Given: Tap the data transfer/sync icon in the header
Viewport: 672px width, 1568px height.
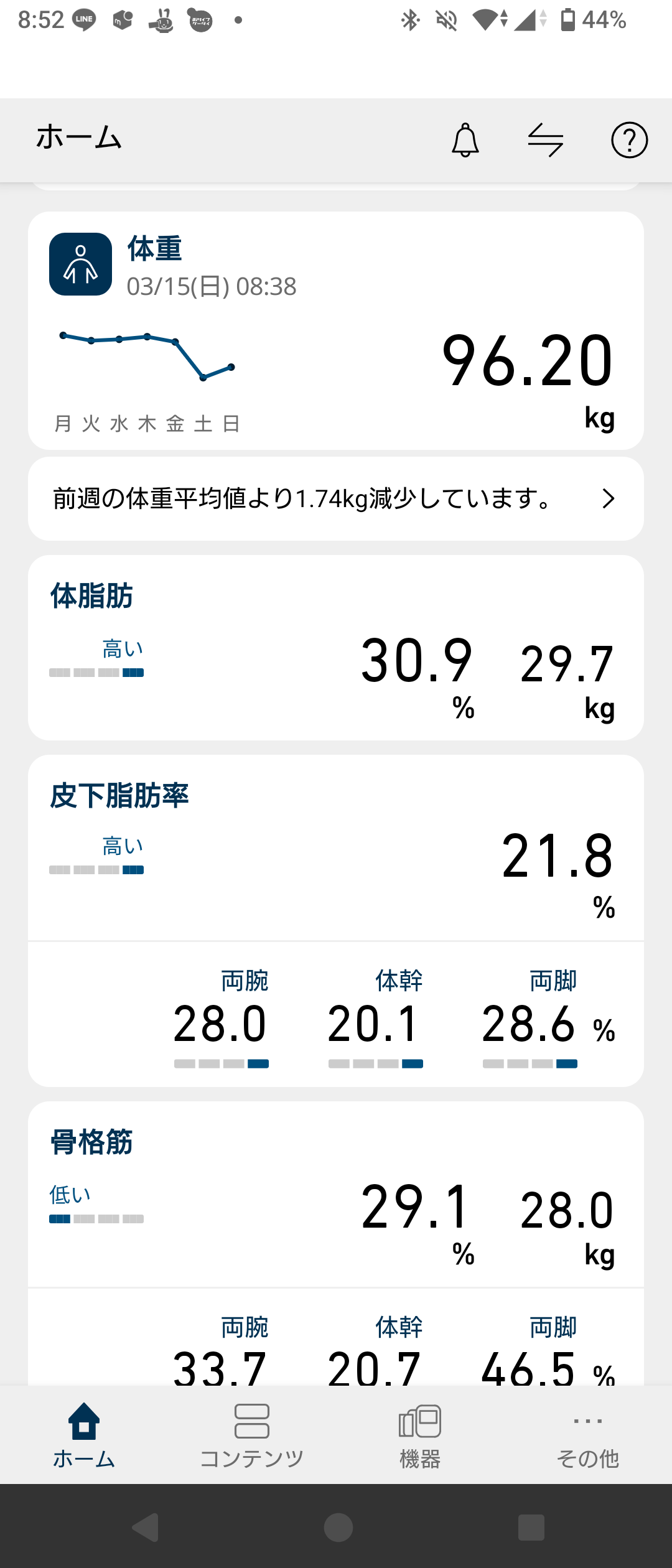Looking at the screenshot, I should click(546, 140).
